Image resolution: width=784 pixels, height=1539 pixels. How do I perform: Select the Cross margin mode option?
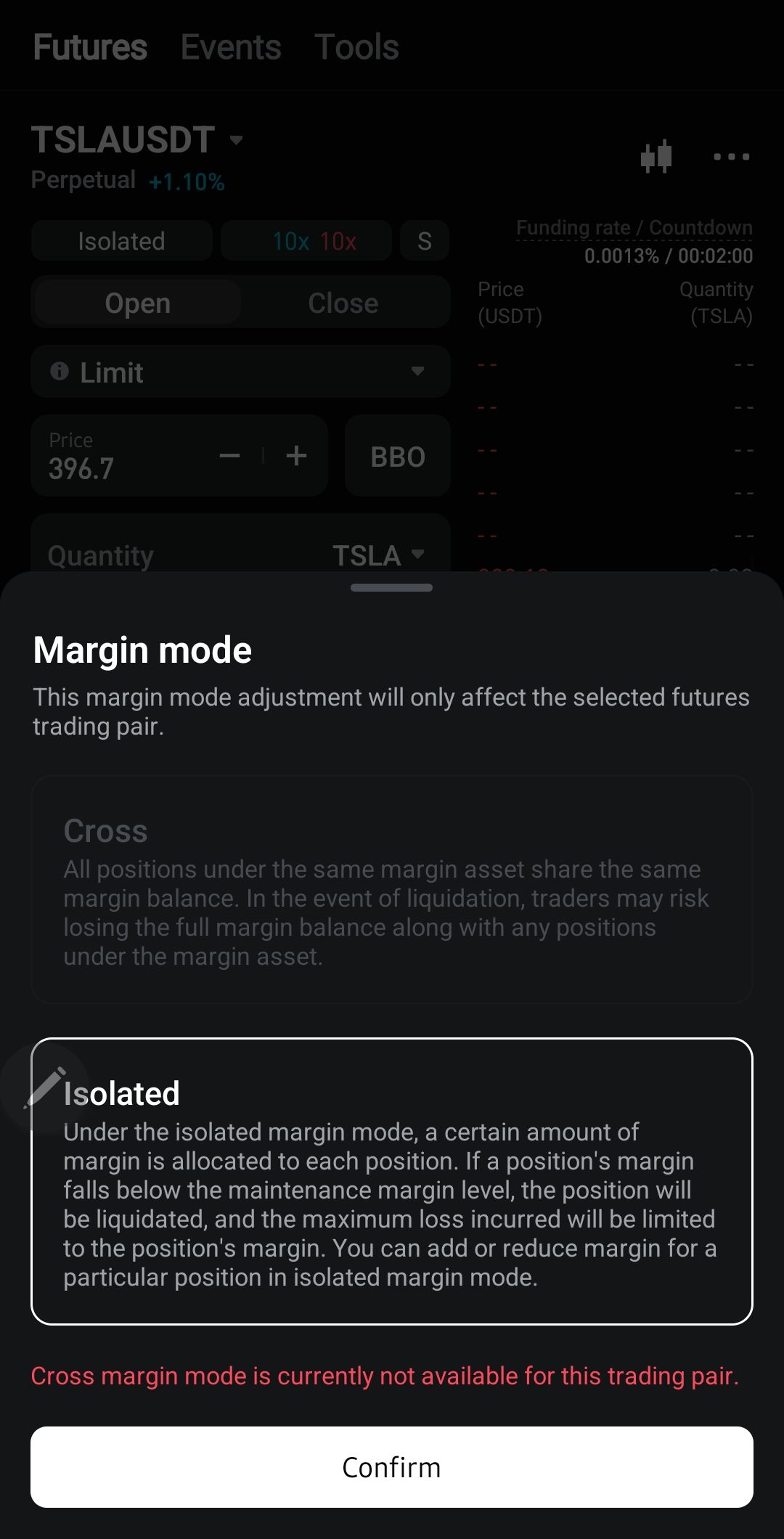pyautogui.click(x=392, y=889)
